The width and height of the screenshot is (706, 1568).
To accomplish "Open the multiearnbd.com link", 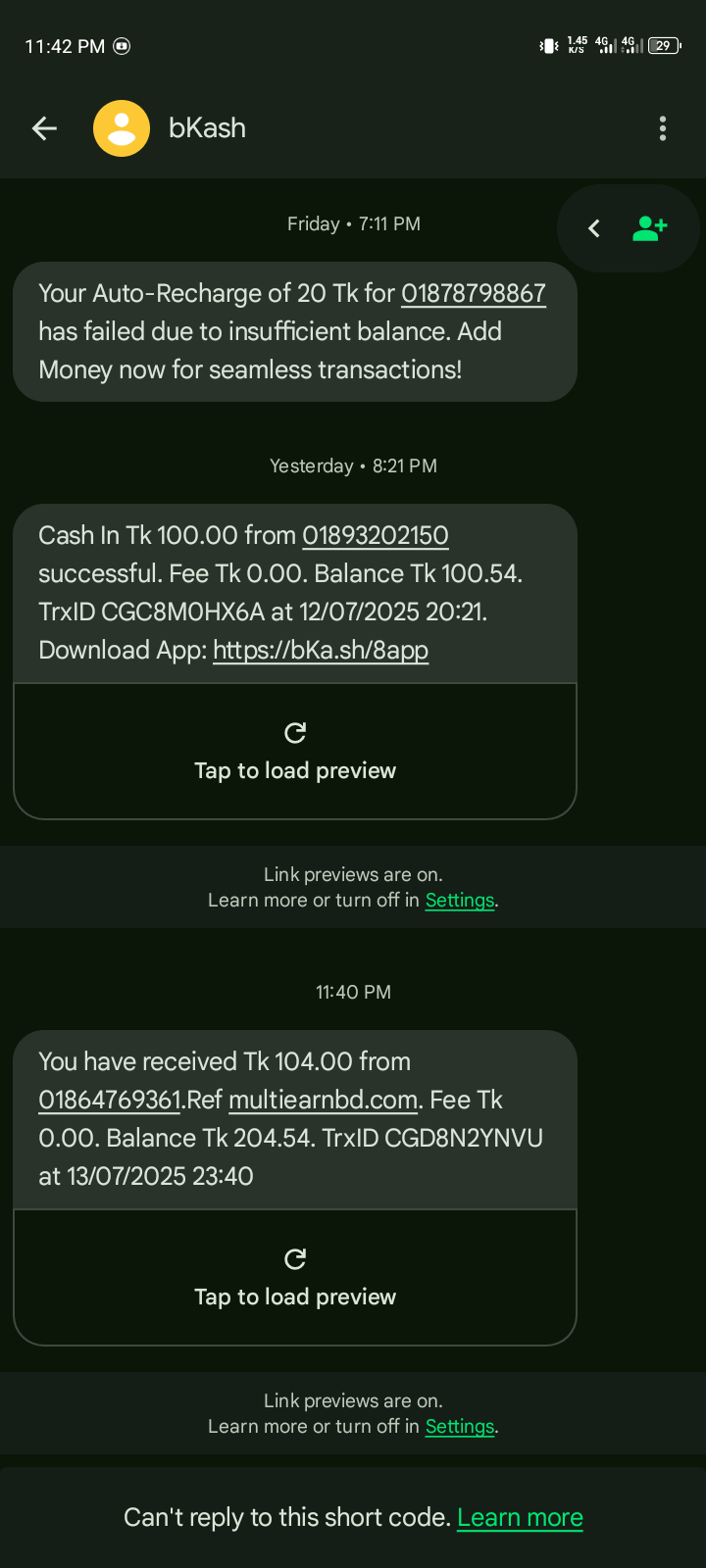I will [324, 1100].
